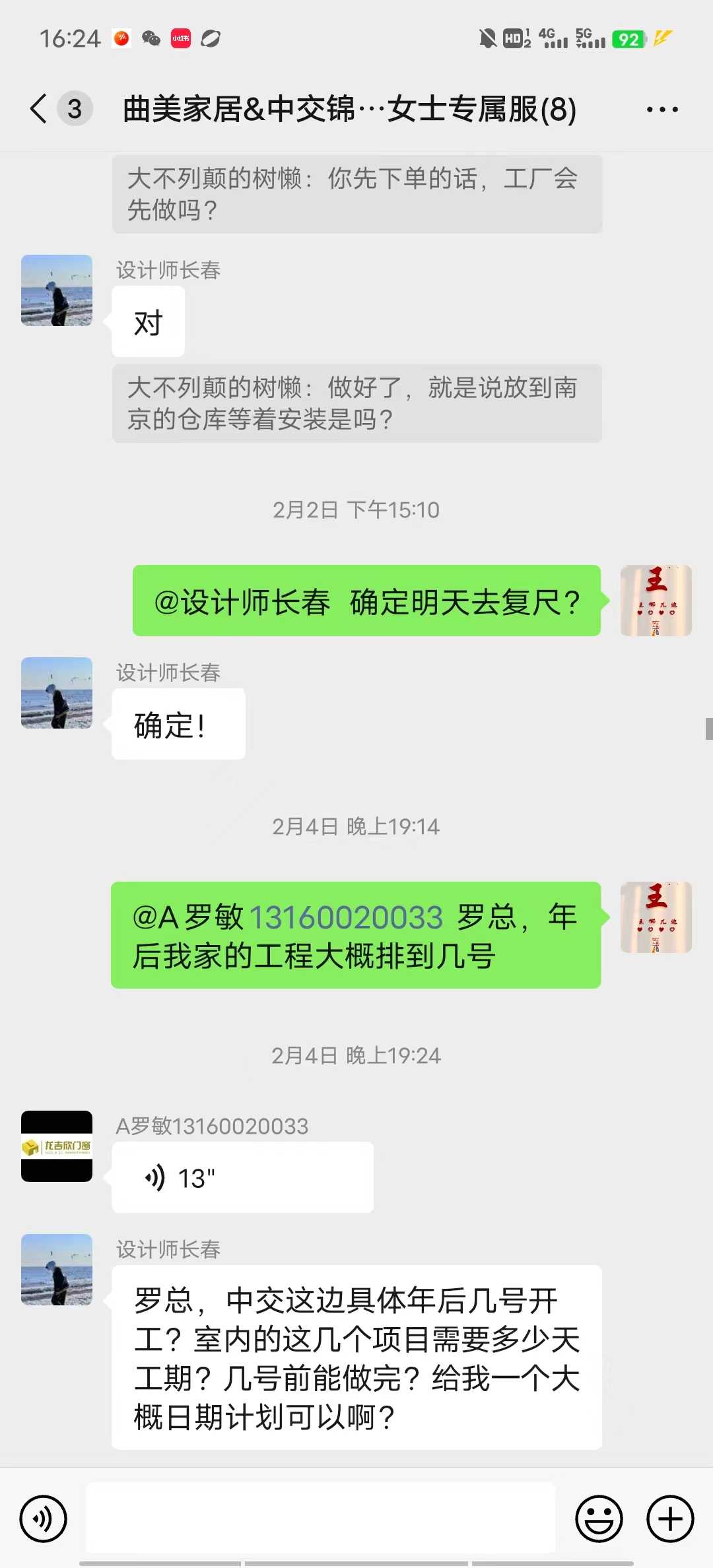Open the plus attachment menu
The height and width of the screenshot is (1568, 713).
(670, 1519)
